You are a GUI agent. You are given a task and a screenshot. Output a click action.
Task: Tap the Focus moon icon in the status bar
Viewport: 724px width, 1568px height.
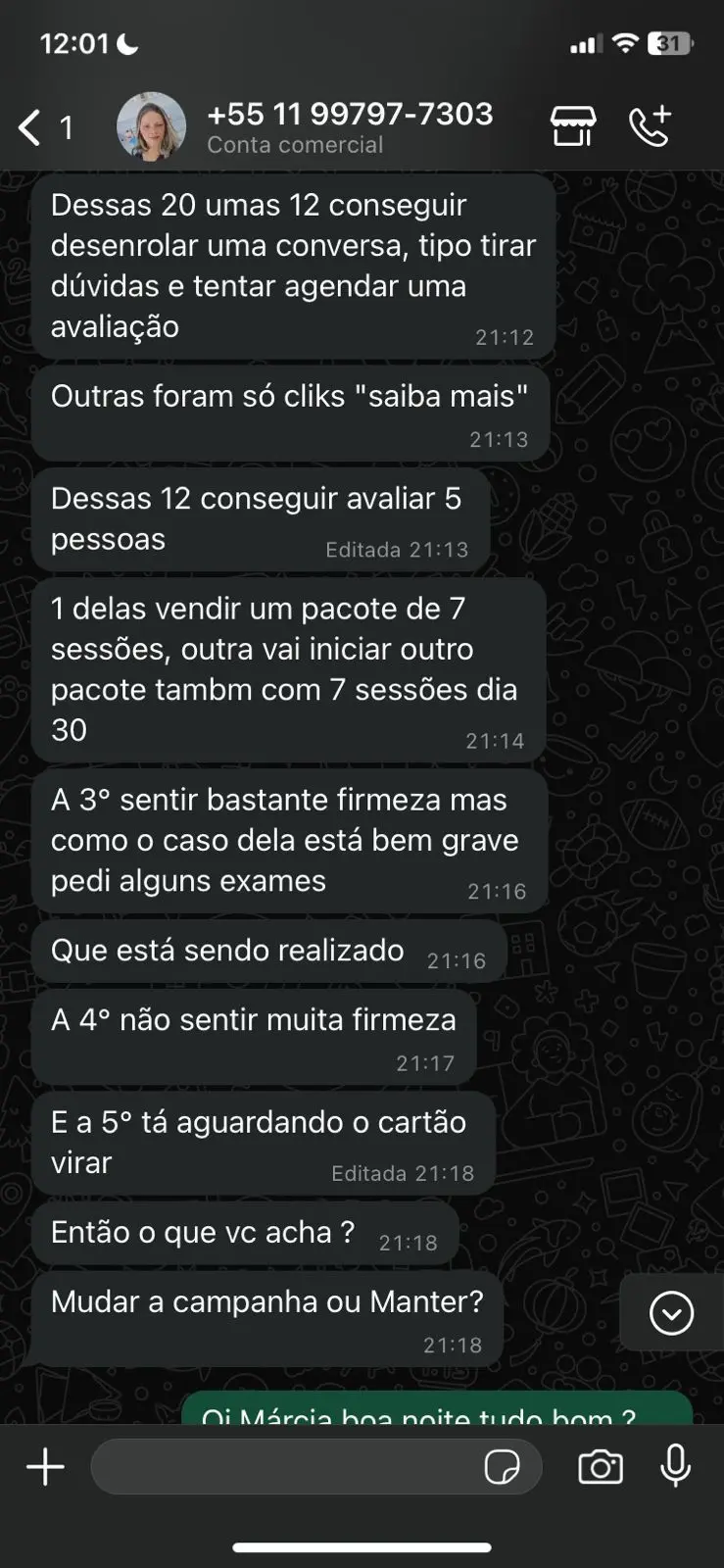pyautogui.click(x=125, y=43)
